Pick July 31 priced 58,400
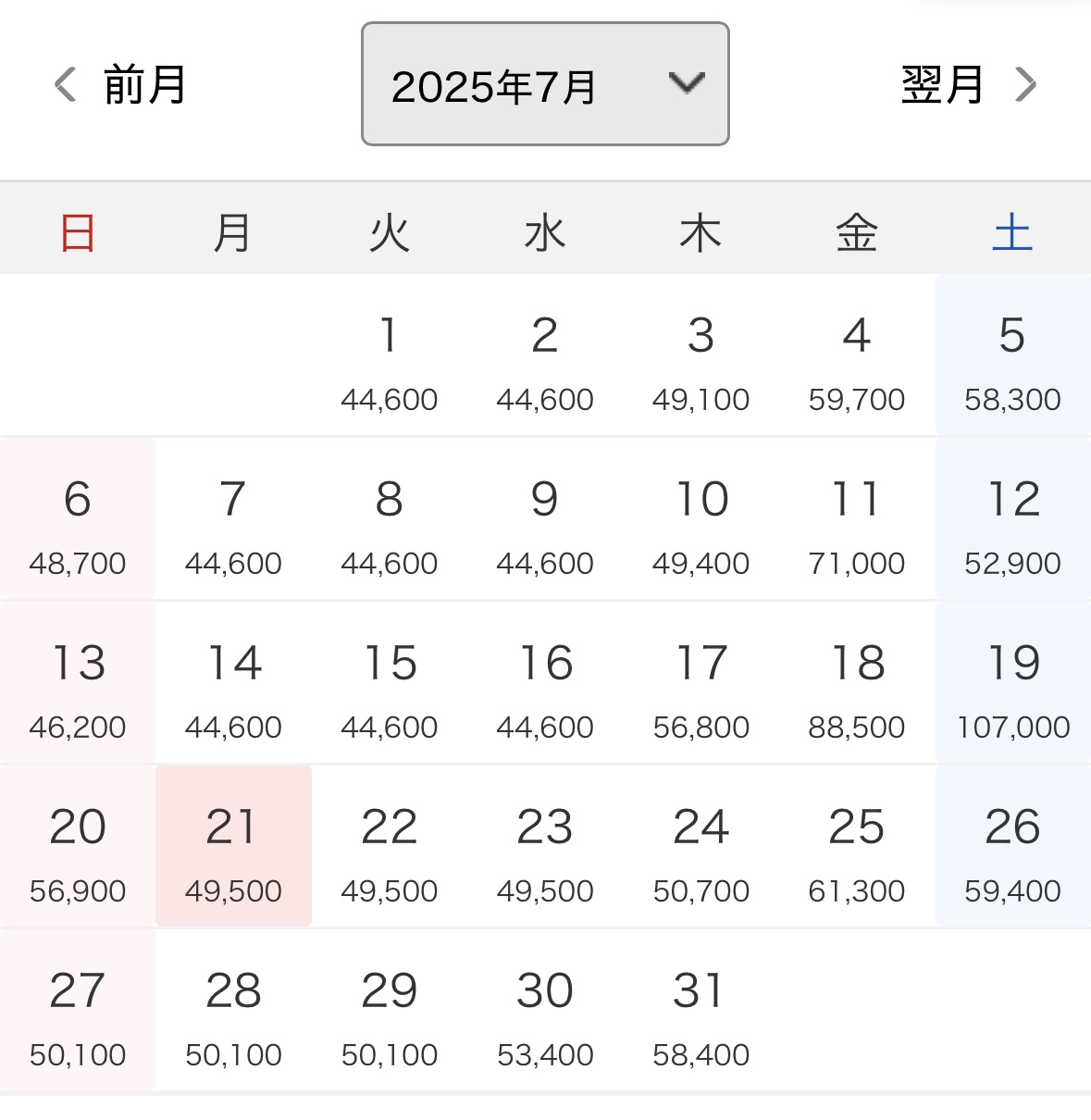This screenshot has height=1120, width=1091. pos(700,1012)
